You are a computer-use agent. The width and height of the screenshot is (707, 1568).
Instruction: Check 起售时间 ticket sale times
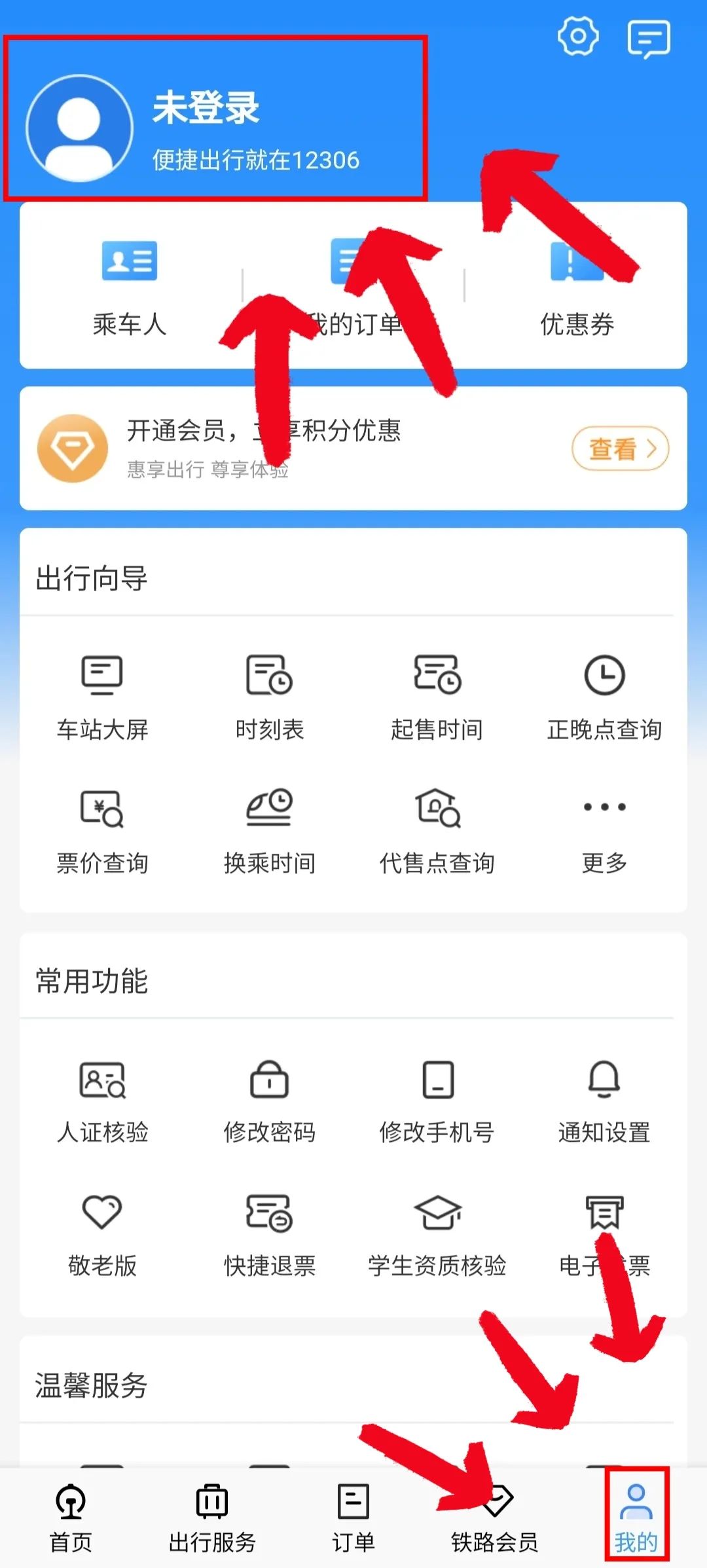click(x=437, y=694)
